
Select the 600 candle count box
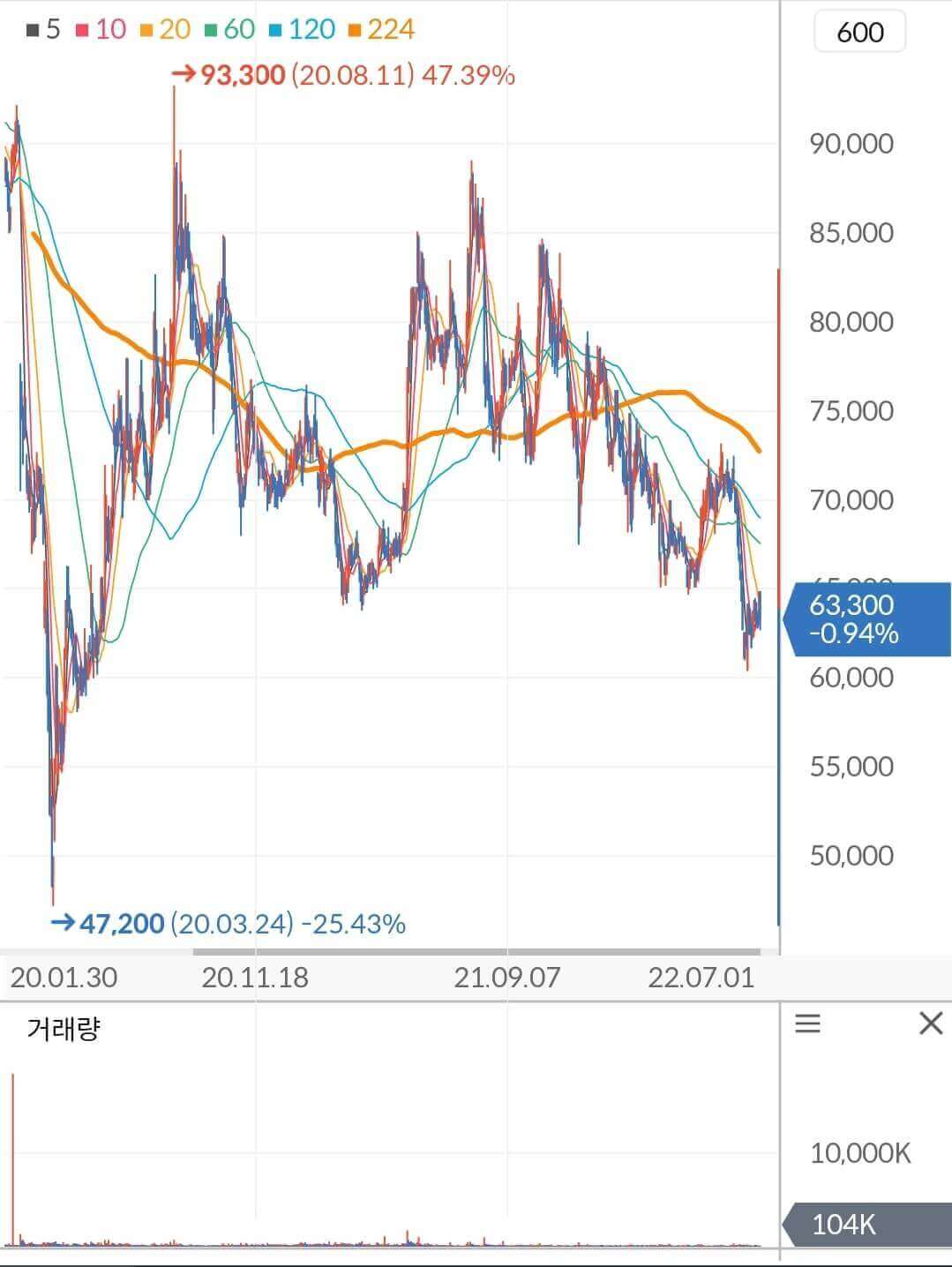pos(858,31)
